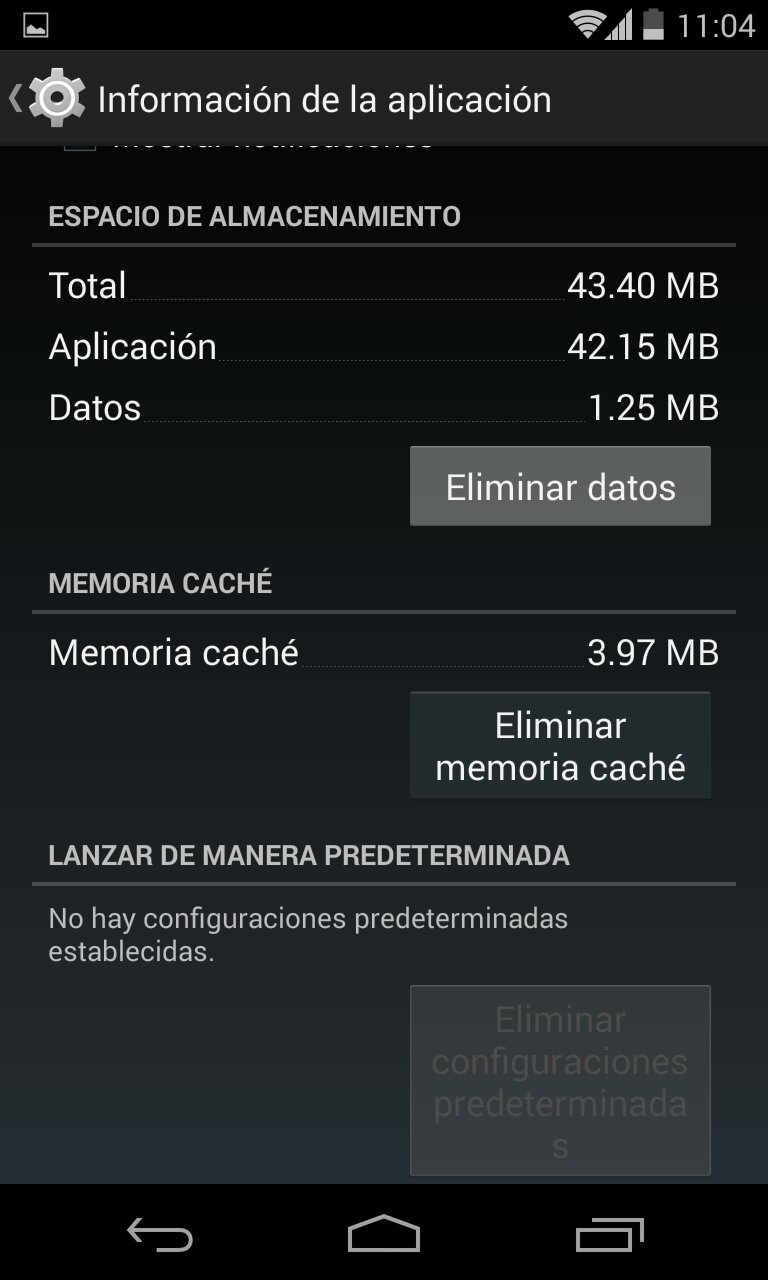Go to the home screen
The height and width of the screenshot is (1280, 768).
[x=384, y=1234]
